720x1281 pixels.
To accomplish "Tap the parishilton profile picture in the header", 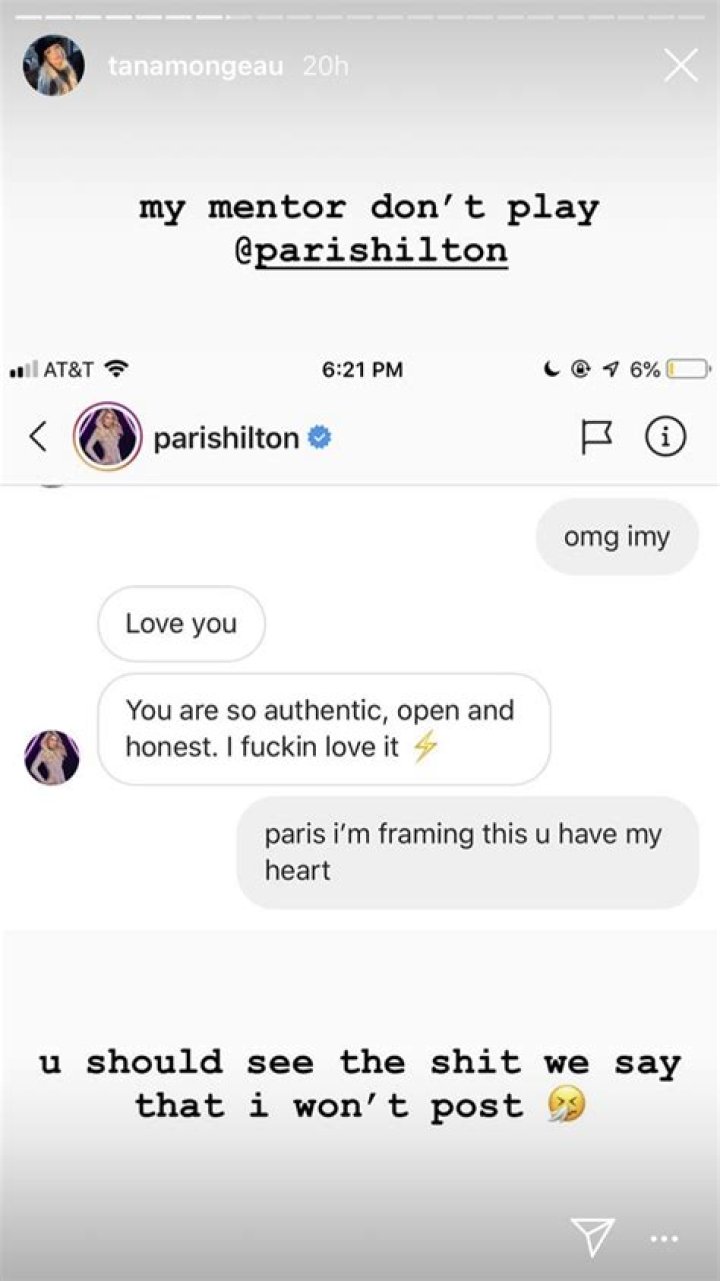I will (x=107, y=436).
